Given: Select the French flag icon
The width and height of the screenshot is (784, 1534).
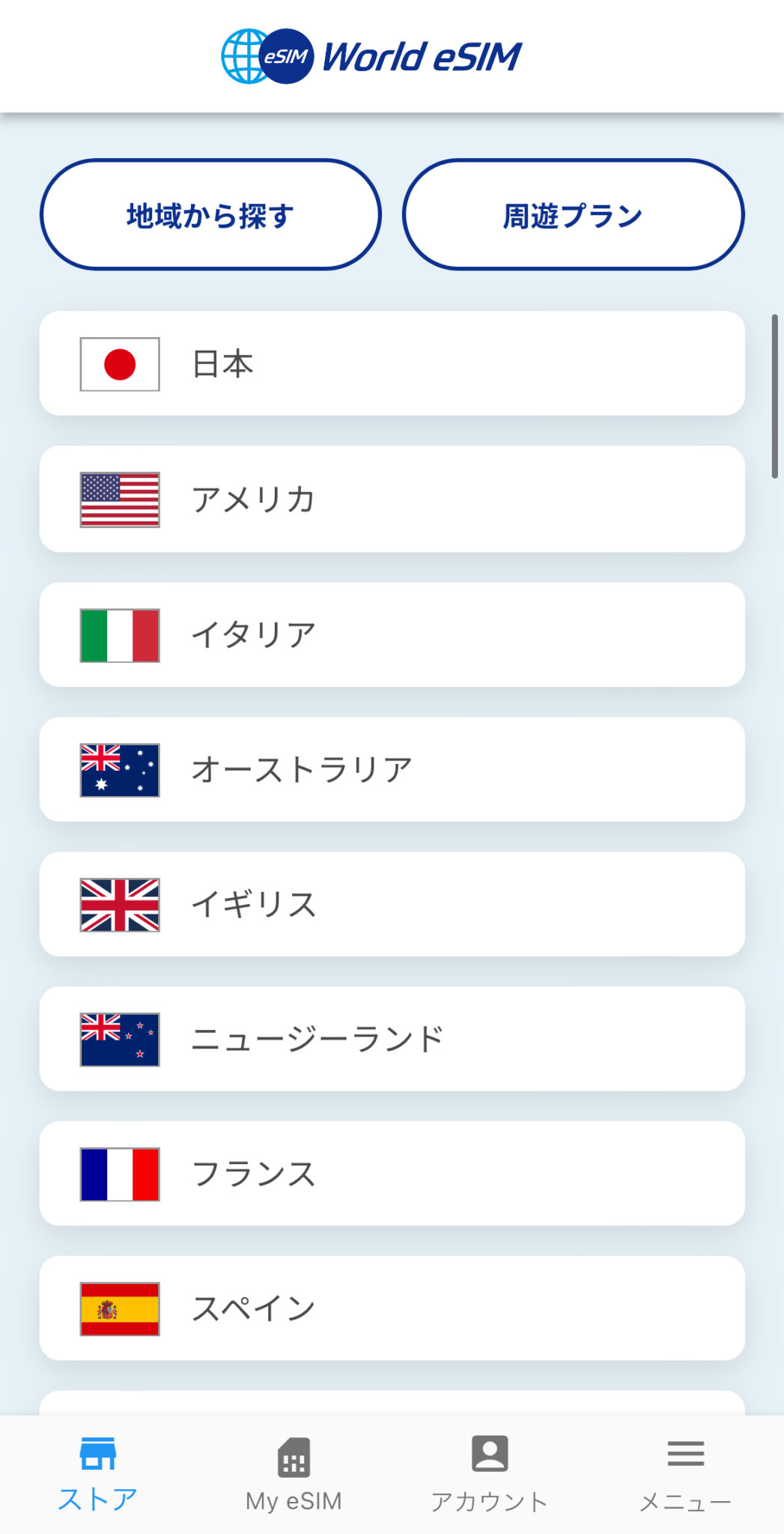Looking at the screenshot, I should click(x=119, y=1174).
